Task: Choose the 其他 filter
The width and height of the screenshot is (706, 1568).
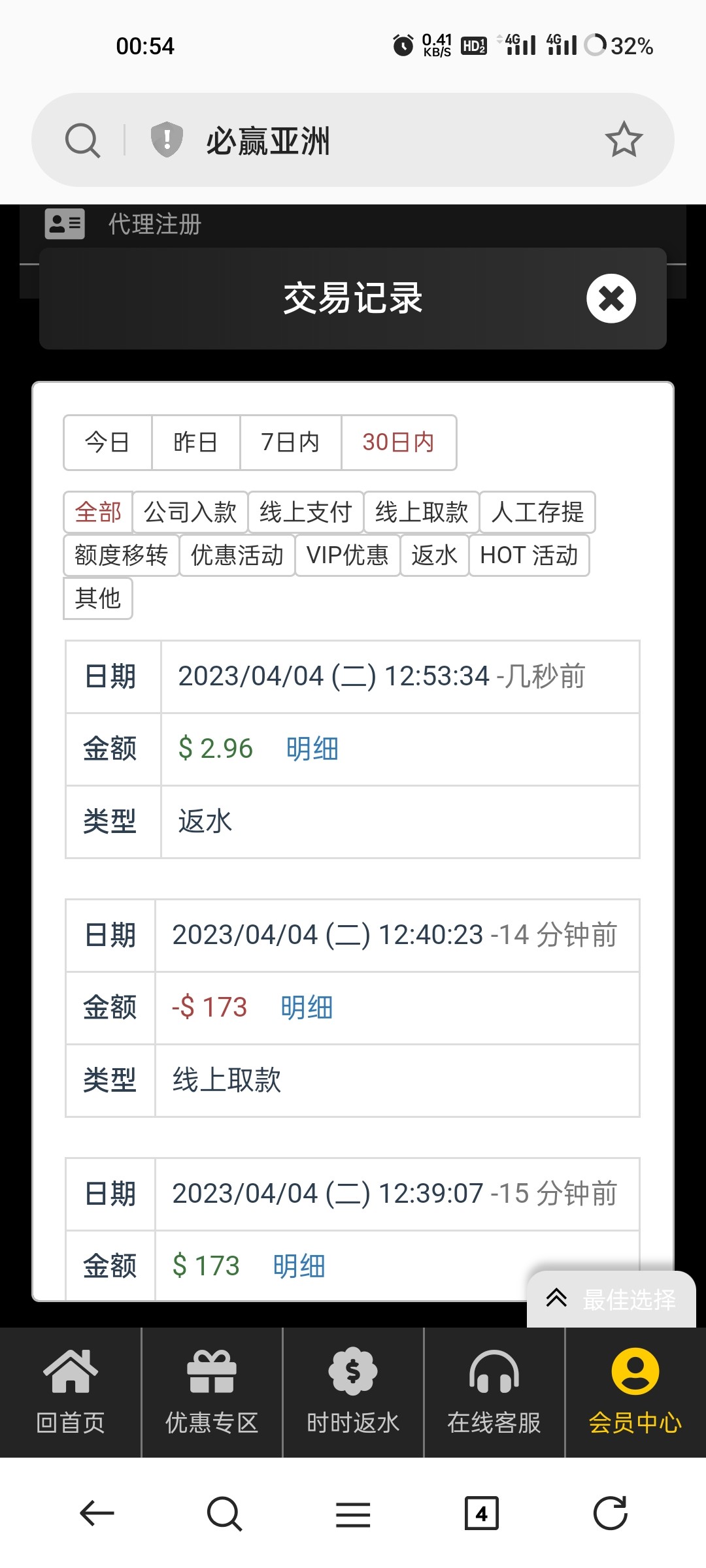Action: coord(98,598)
